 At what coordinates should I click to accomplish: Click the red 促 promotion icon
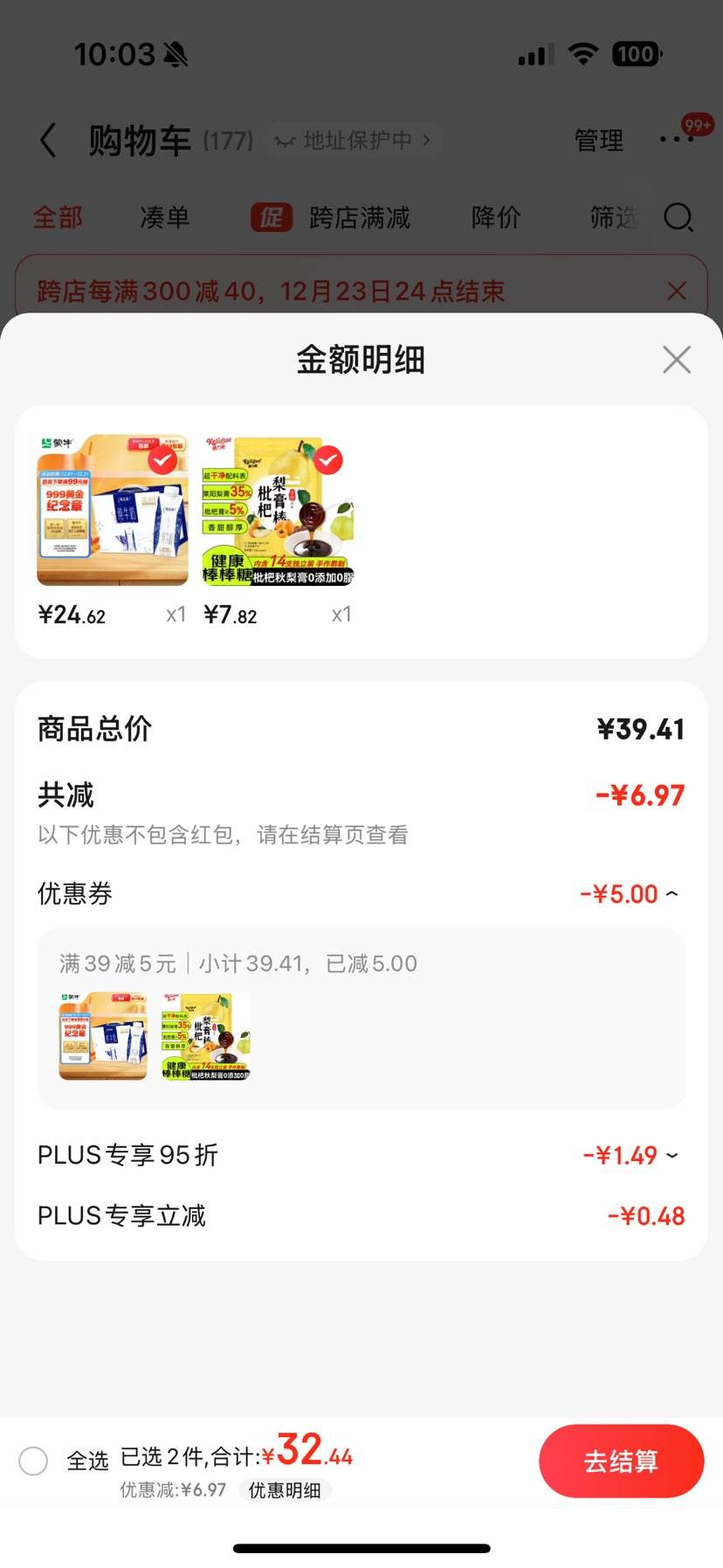[x=272, y=218]
